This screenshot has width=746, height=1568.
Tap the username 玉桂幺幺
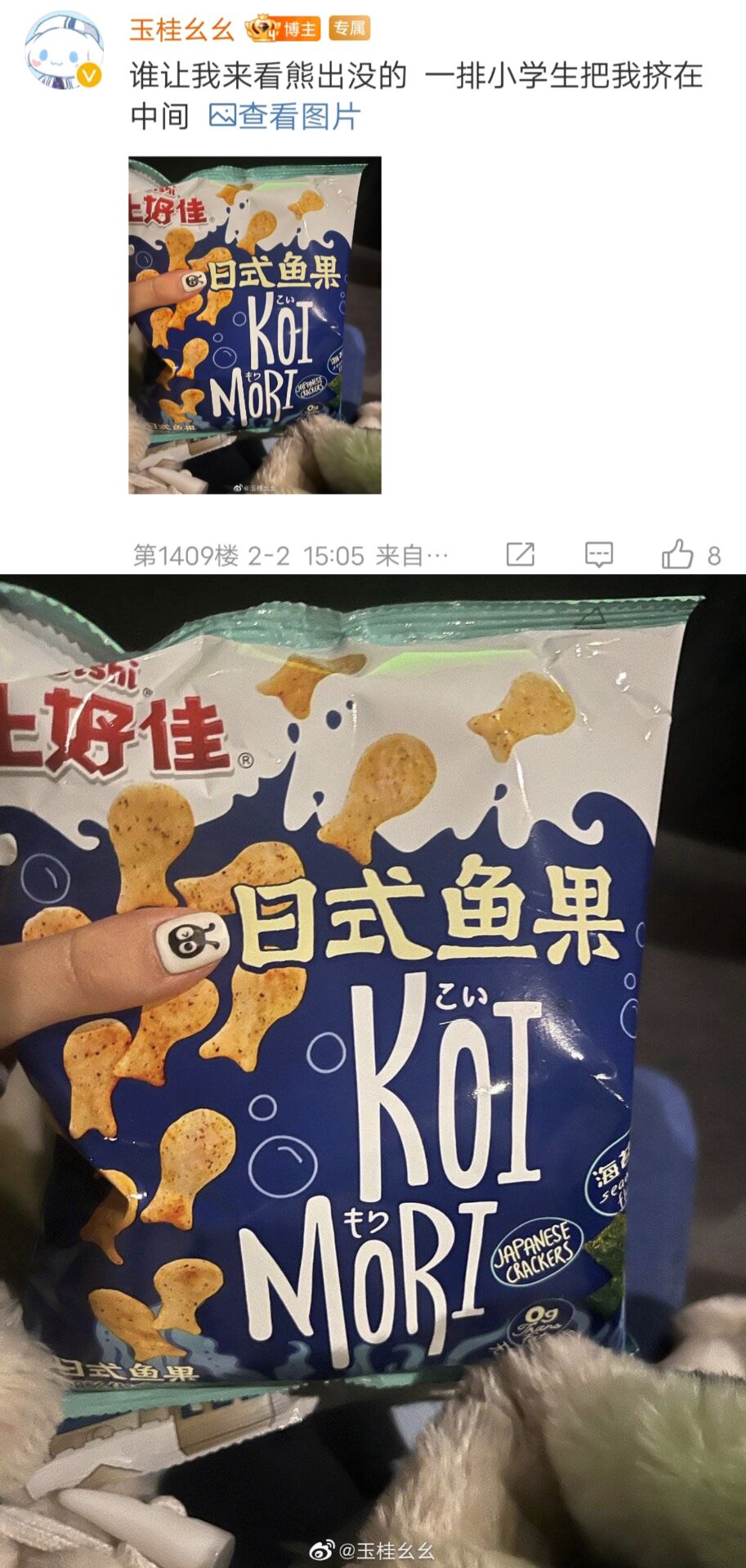tap(181, 29)
